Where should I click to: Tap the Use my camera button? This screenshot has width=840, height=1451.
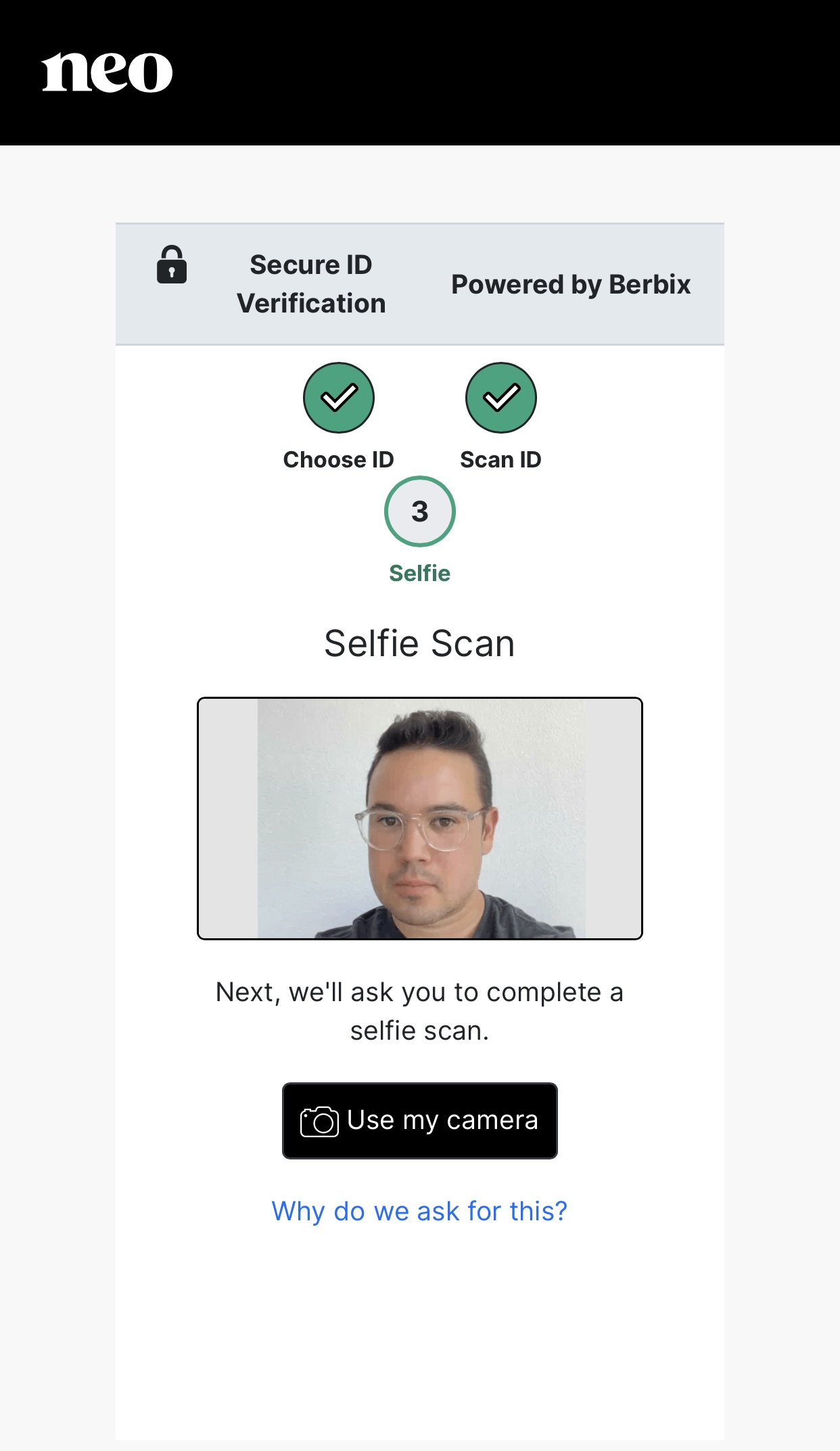[x=419, y=1120]
